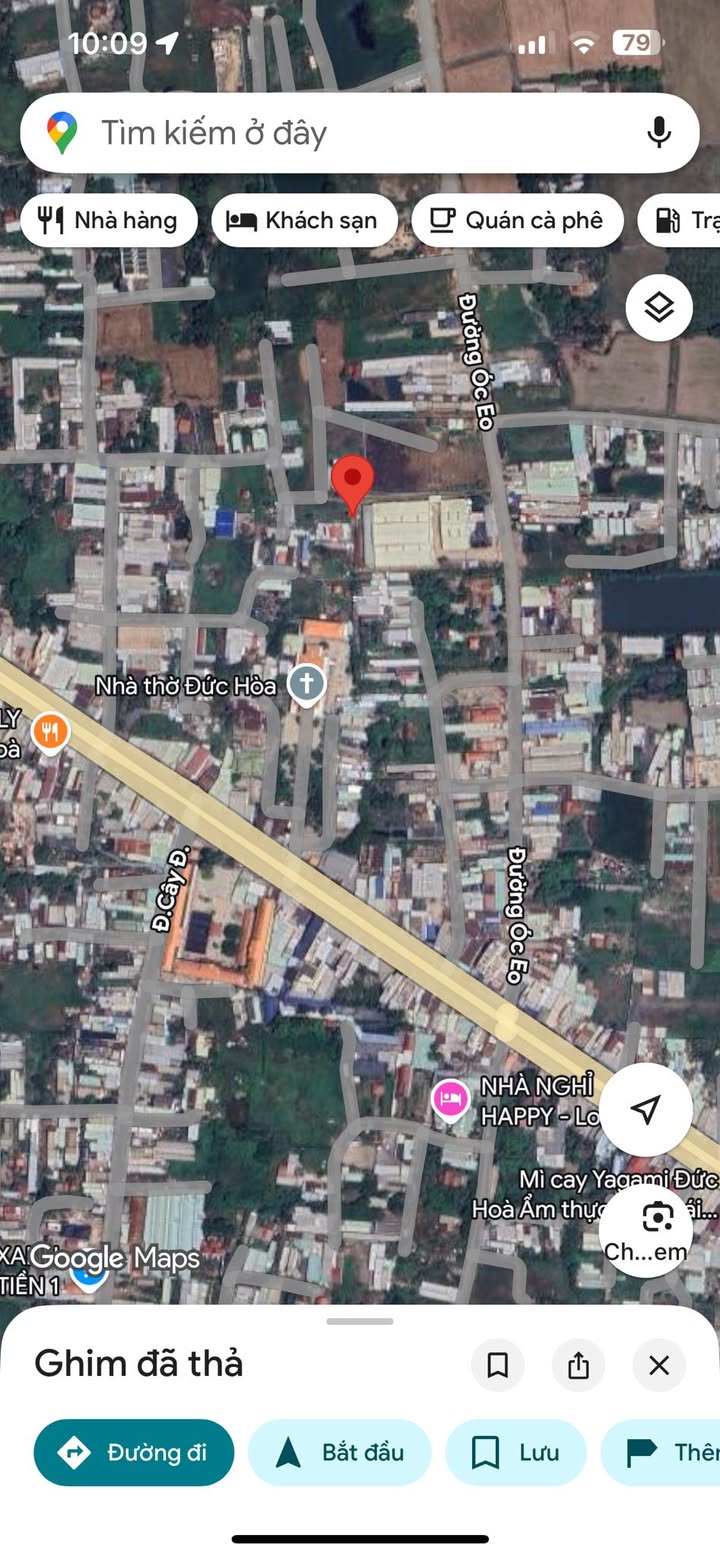Image resolution: width=720 pixels, height=1557 pixels.
Task: Tap the dropped red pin
Action: [352, 482]
